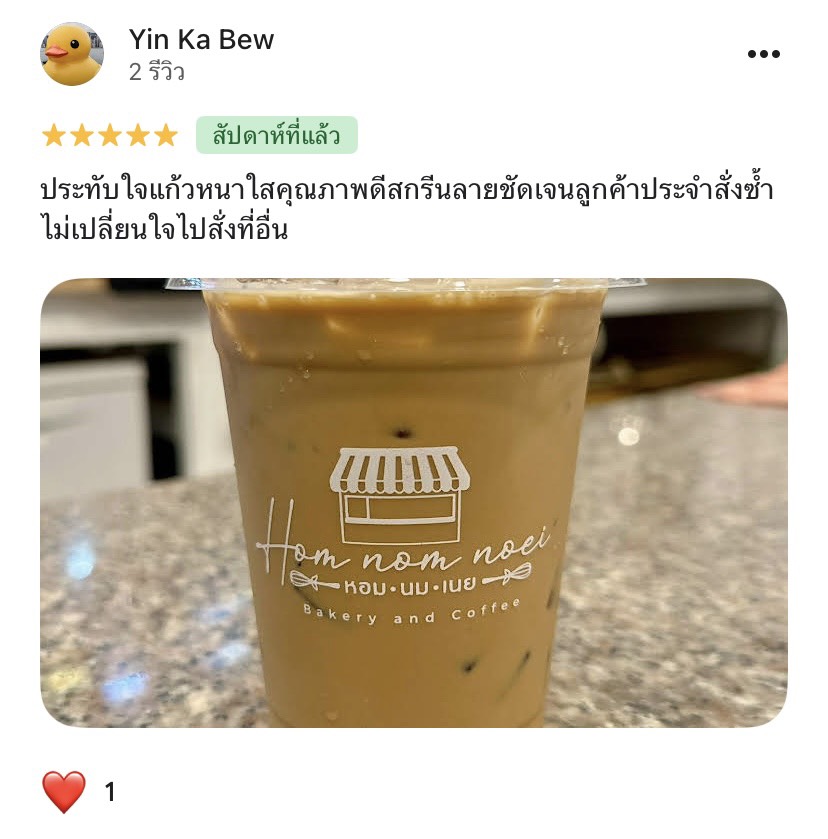
Task: Open reviewer name Yin Ka Bew
Action: click(x=201, y=40)
